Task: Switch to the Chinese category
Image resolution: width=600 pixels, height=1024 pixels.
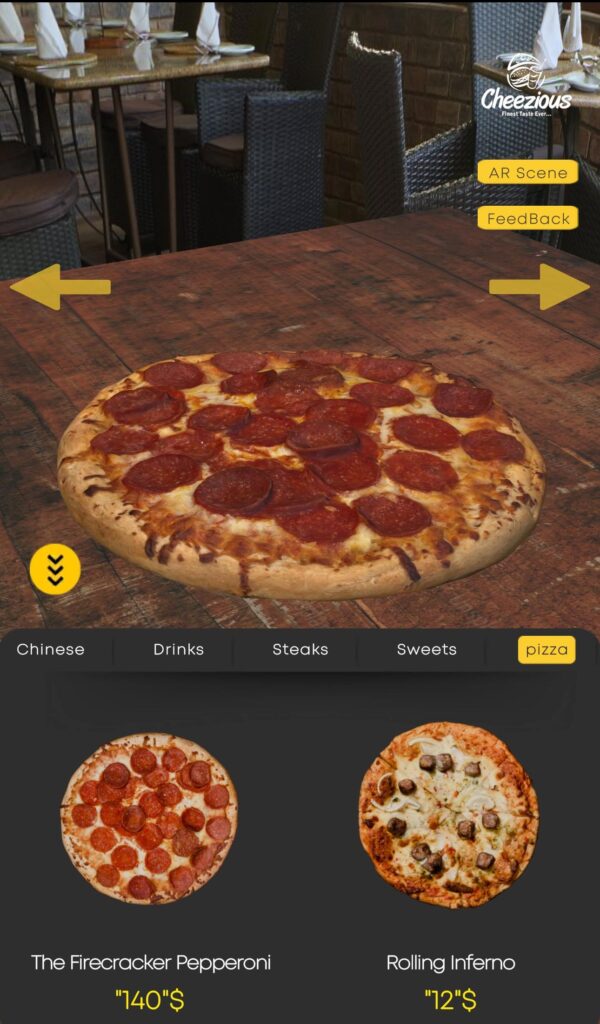Action: (51, 649)
